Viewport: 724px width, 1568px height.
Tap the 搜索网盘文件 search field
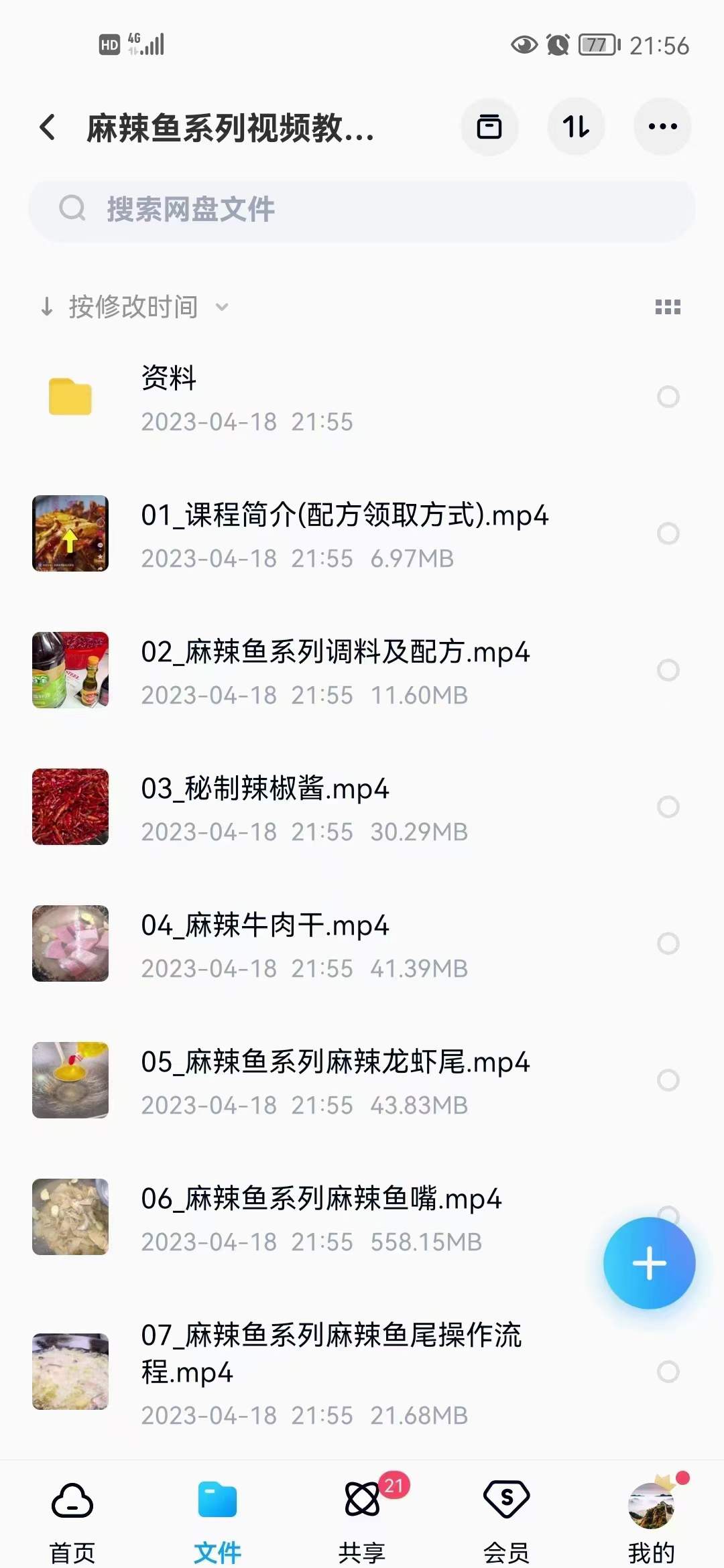(x=362, y=209)
